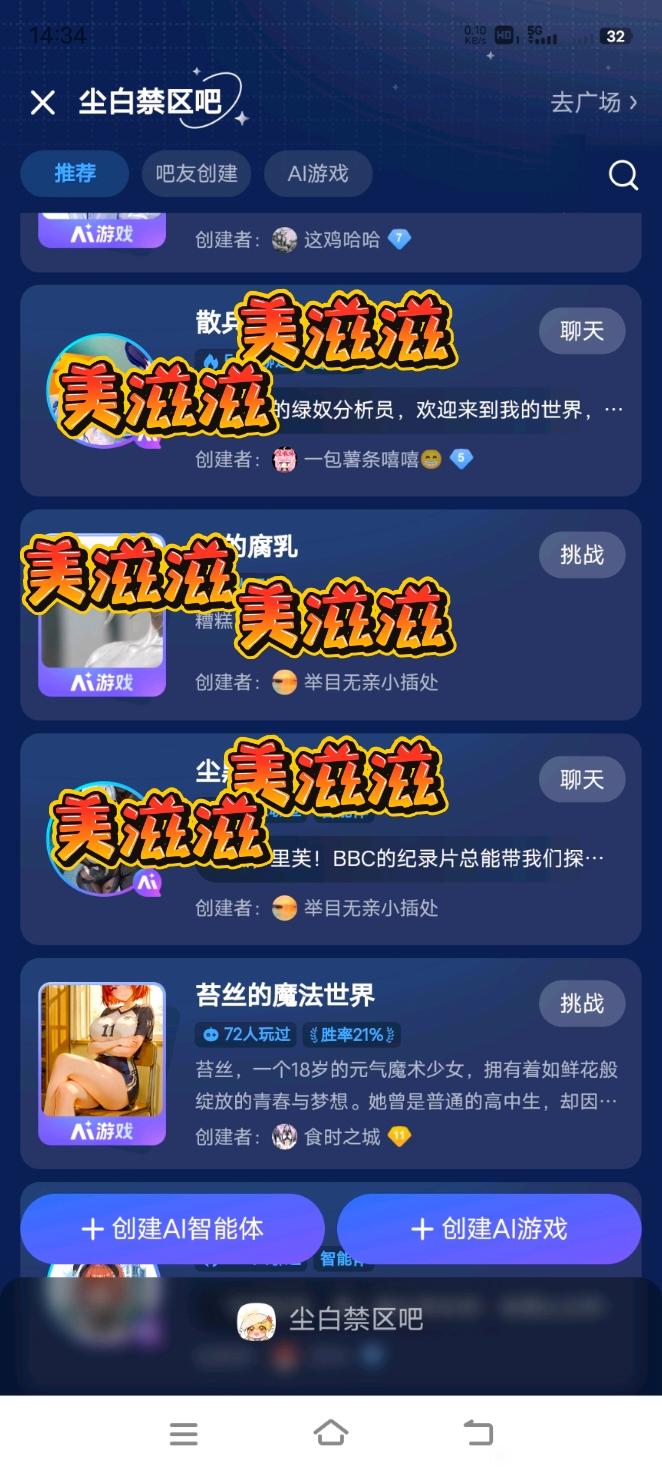Tap 挑战 on the 腐乳 game card
Screen dimensions: 662x1473
[x=582, y=555]
